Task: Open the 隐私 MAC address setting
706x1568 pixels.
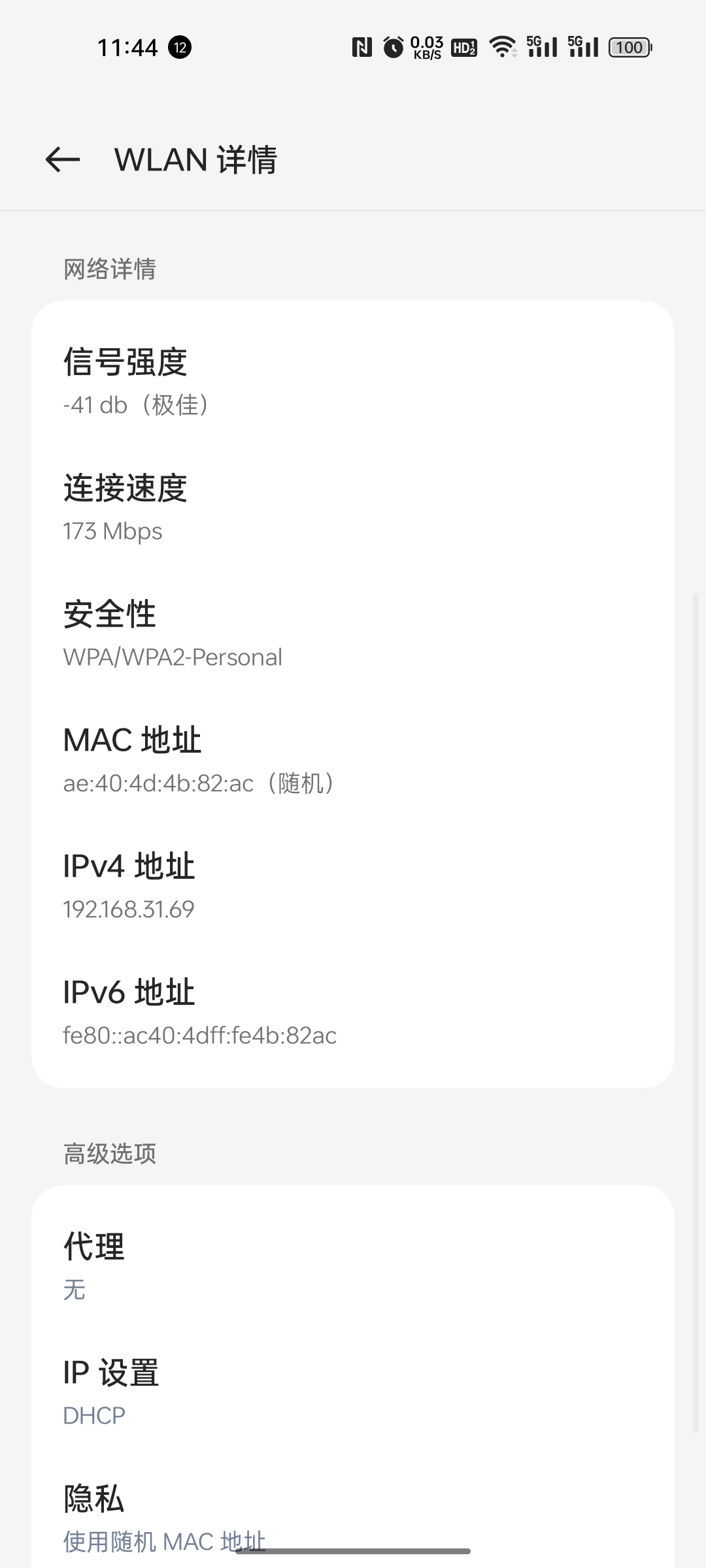Action: coord(353,1516)
